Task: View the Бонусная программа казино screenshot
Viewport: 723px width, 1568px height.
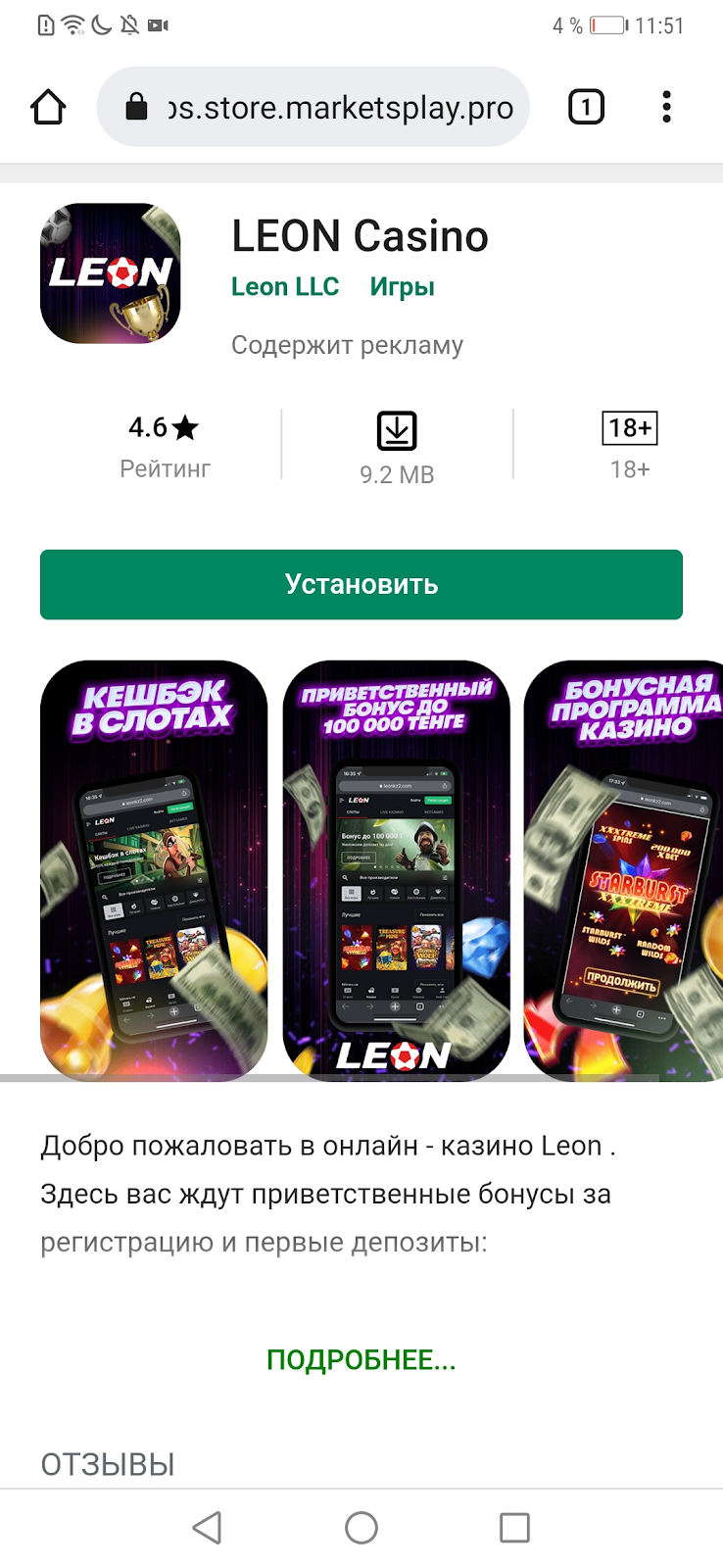Action: (624, 870)
